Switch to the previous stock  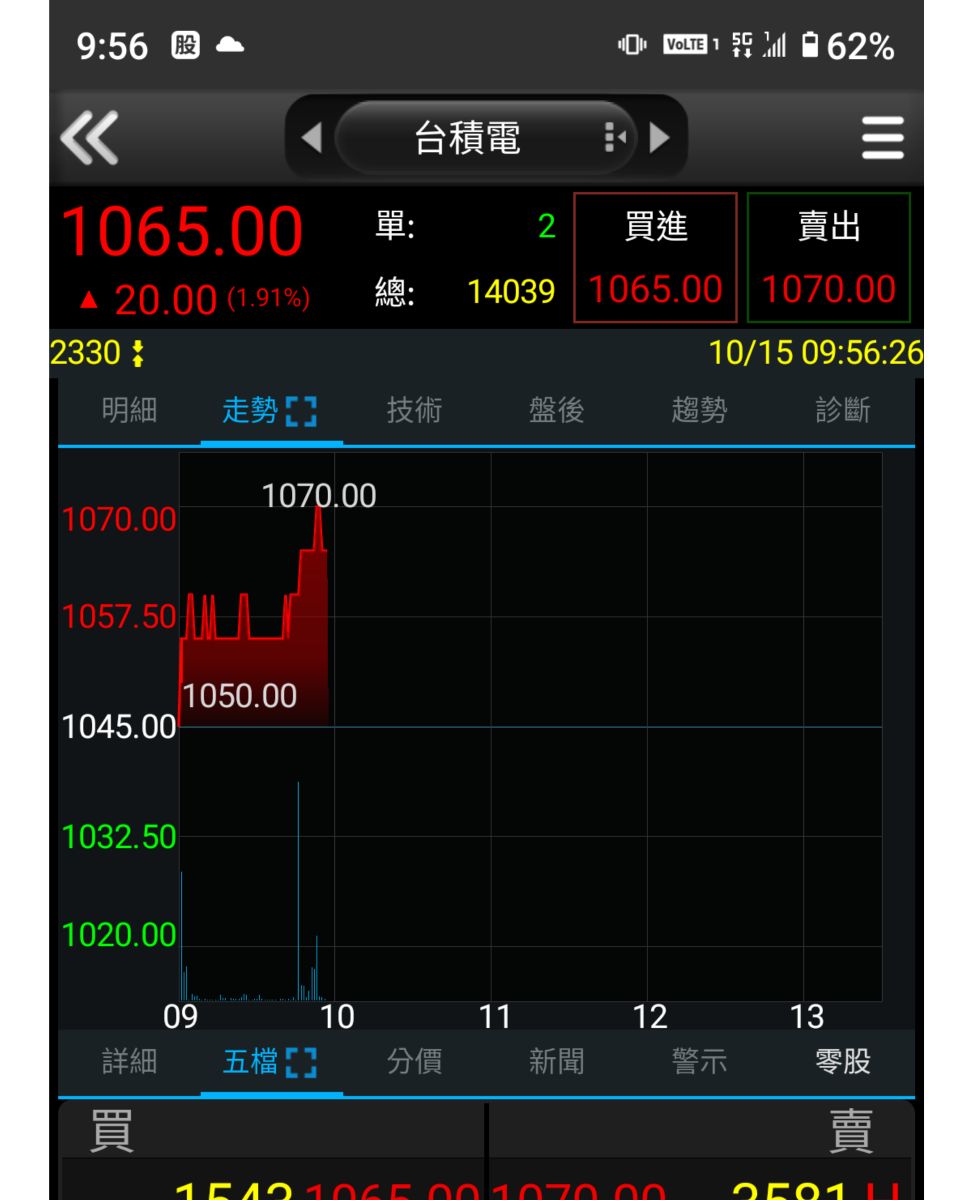311,137
